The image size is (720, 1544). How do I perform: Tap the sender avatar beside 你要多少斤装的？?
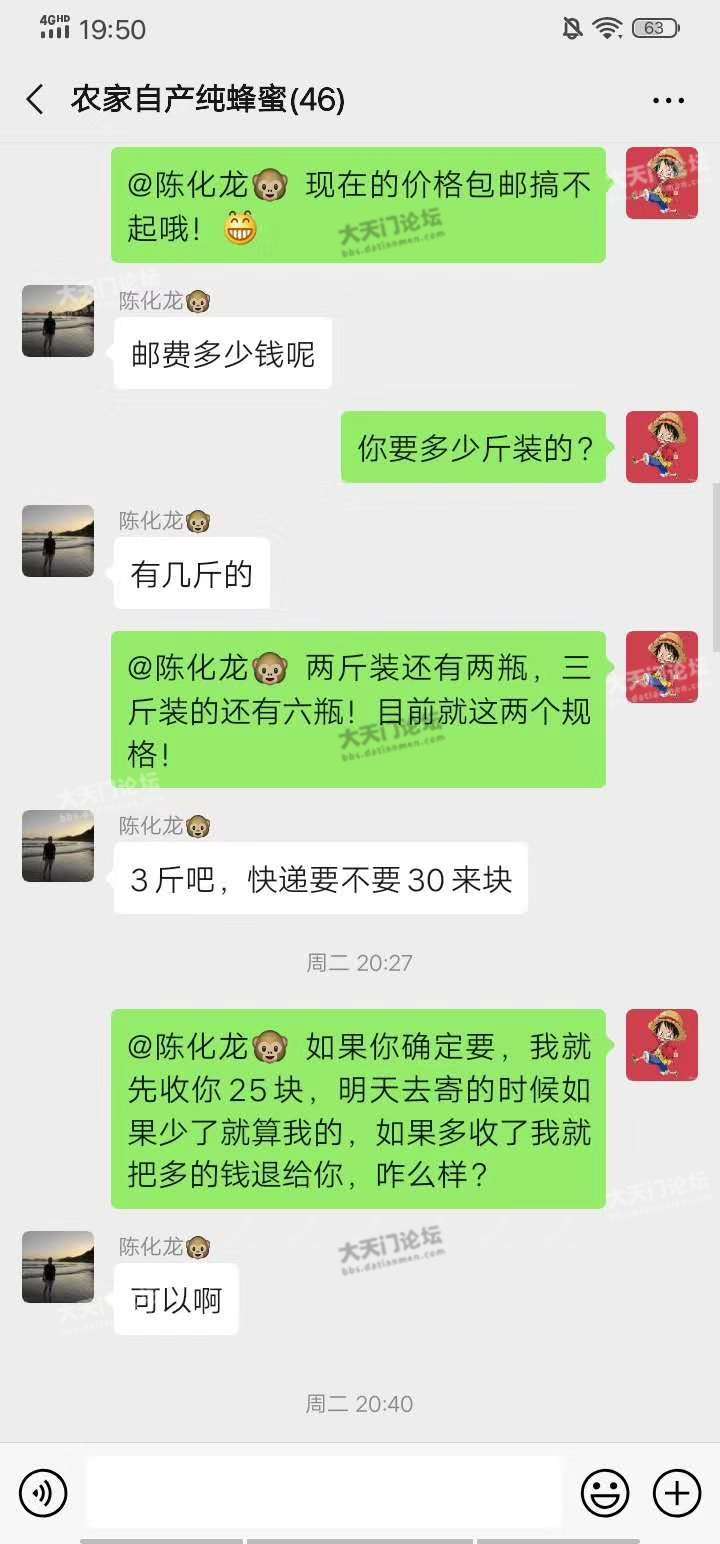[662, 447]
